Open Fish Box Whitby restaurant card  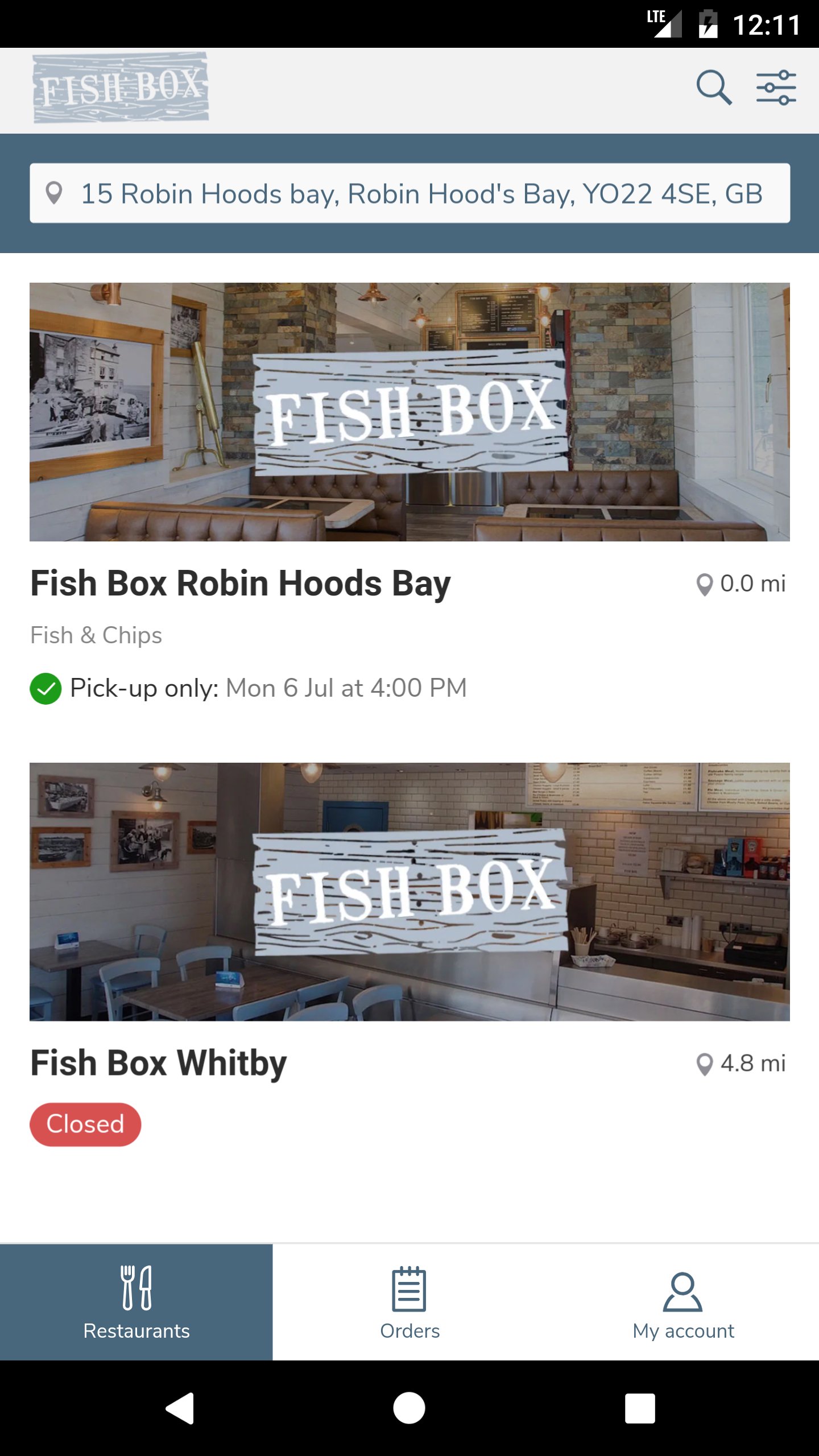point(409,892)
